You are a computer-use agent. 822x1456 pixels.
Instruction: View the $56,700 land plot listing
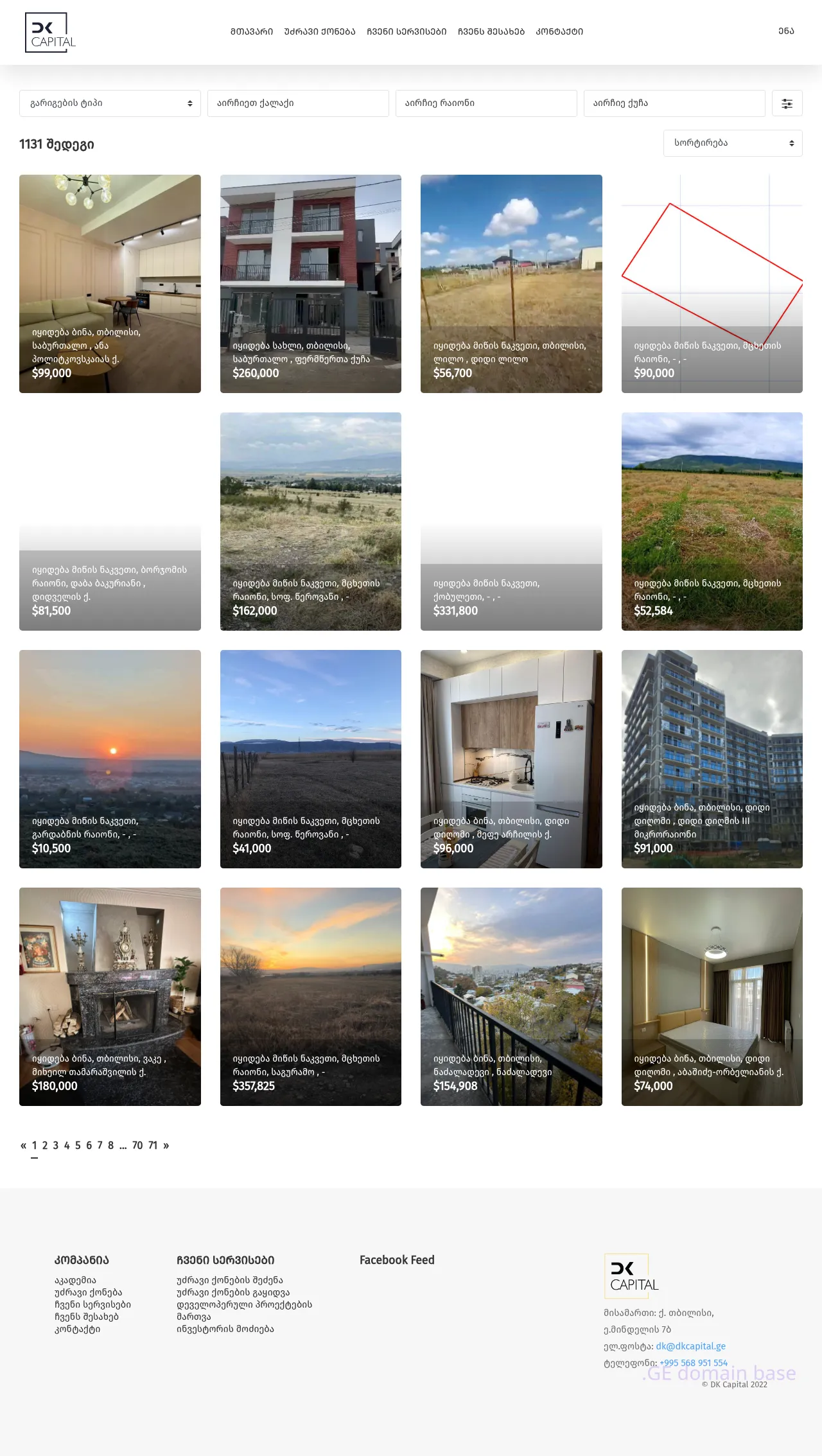pos(511,284)
